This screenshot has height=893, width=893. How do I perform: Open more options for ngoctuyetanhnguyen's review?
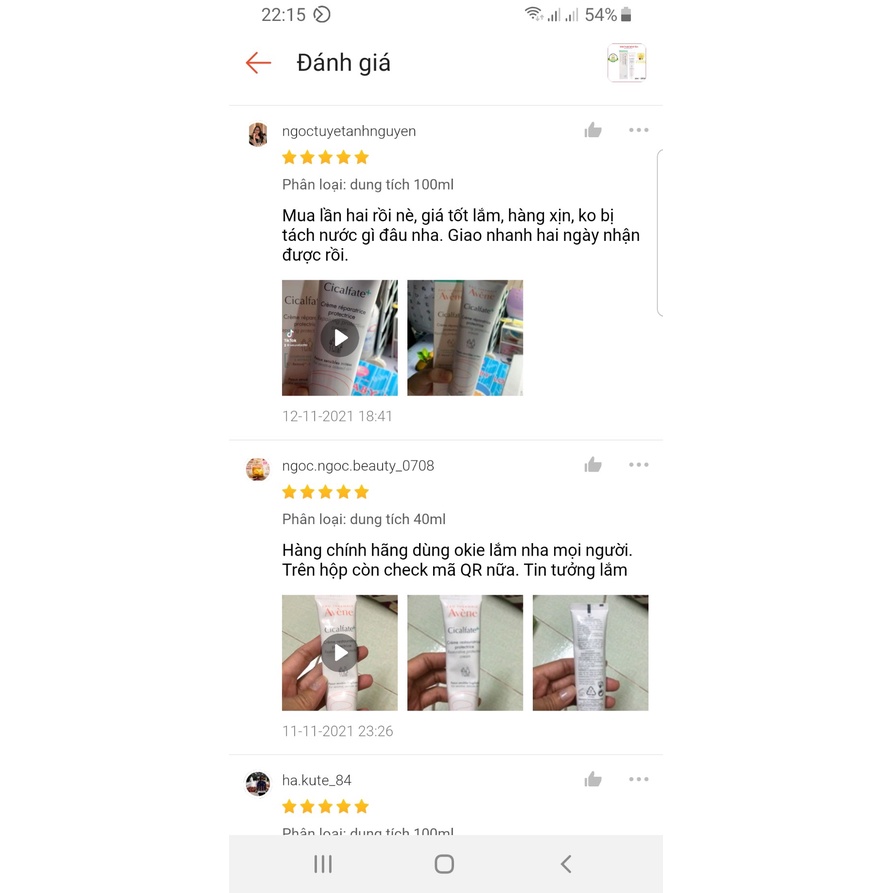point(638,130)
